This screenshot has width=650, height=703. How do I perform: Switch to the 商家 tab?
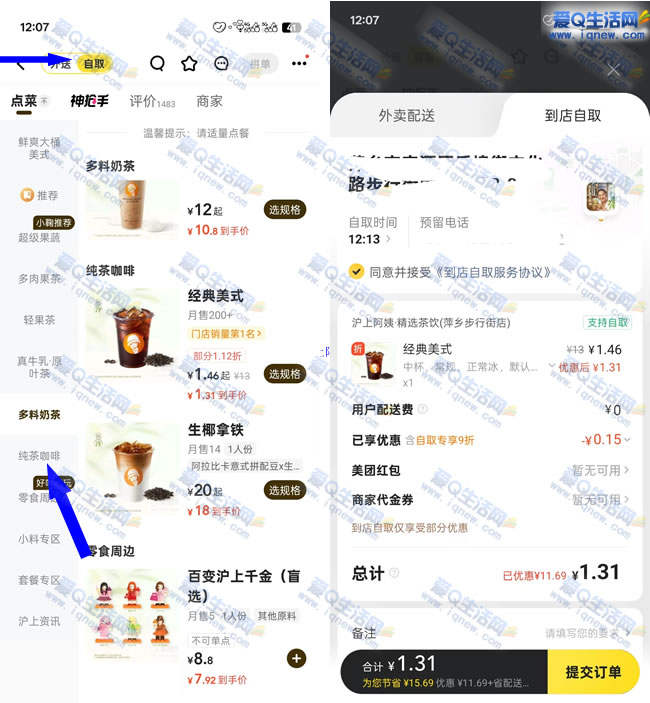[210, 101]
